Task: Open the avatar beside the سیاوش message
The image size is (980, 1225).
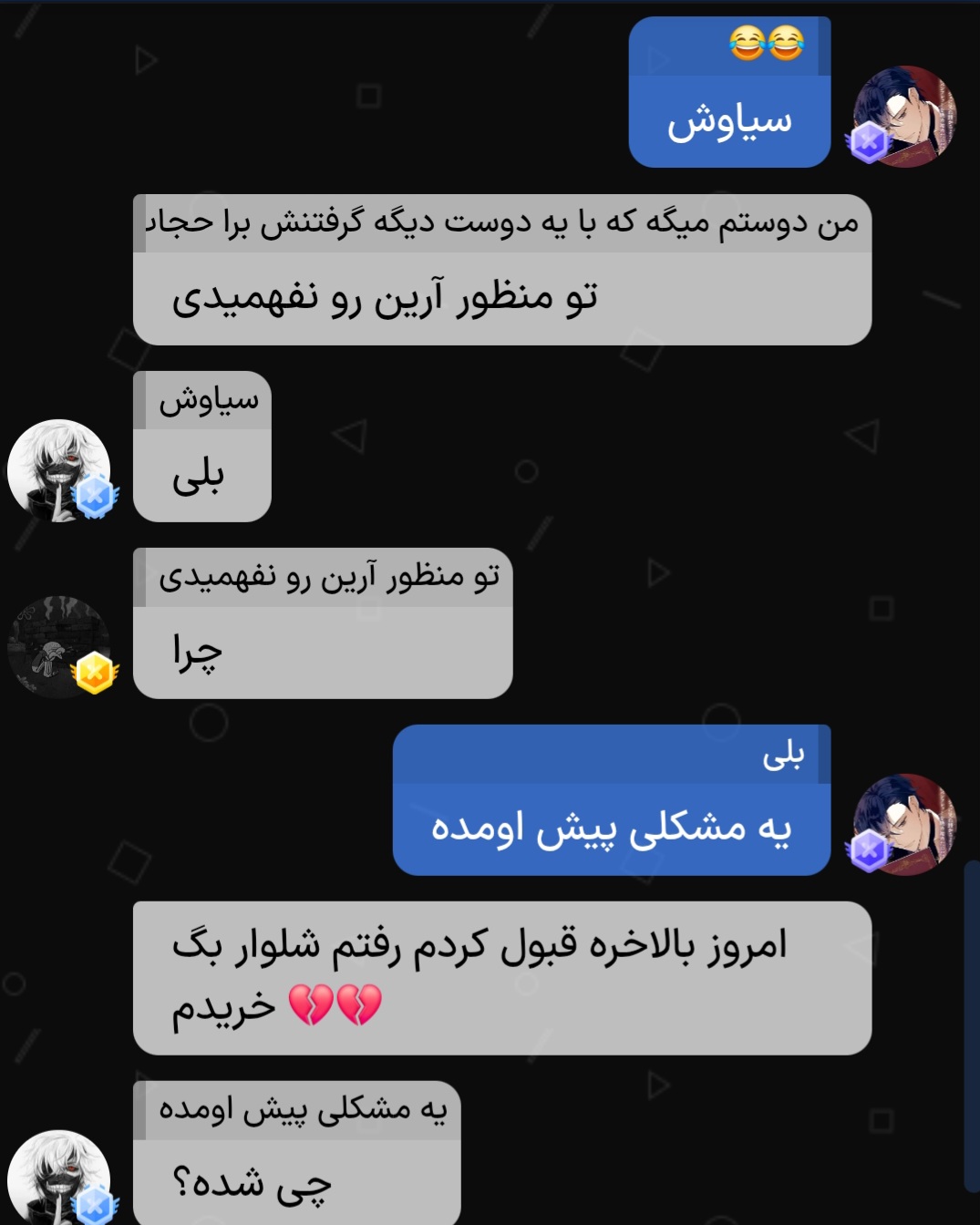Action: 904,116
